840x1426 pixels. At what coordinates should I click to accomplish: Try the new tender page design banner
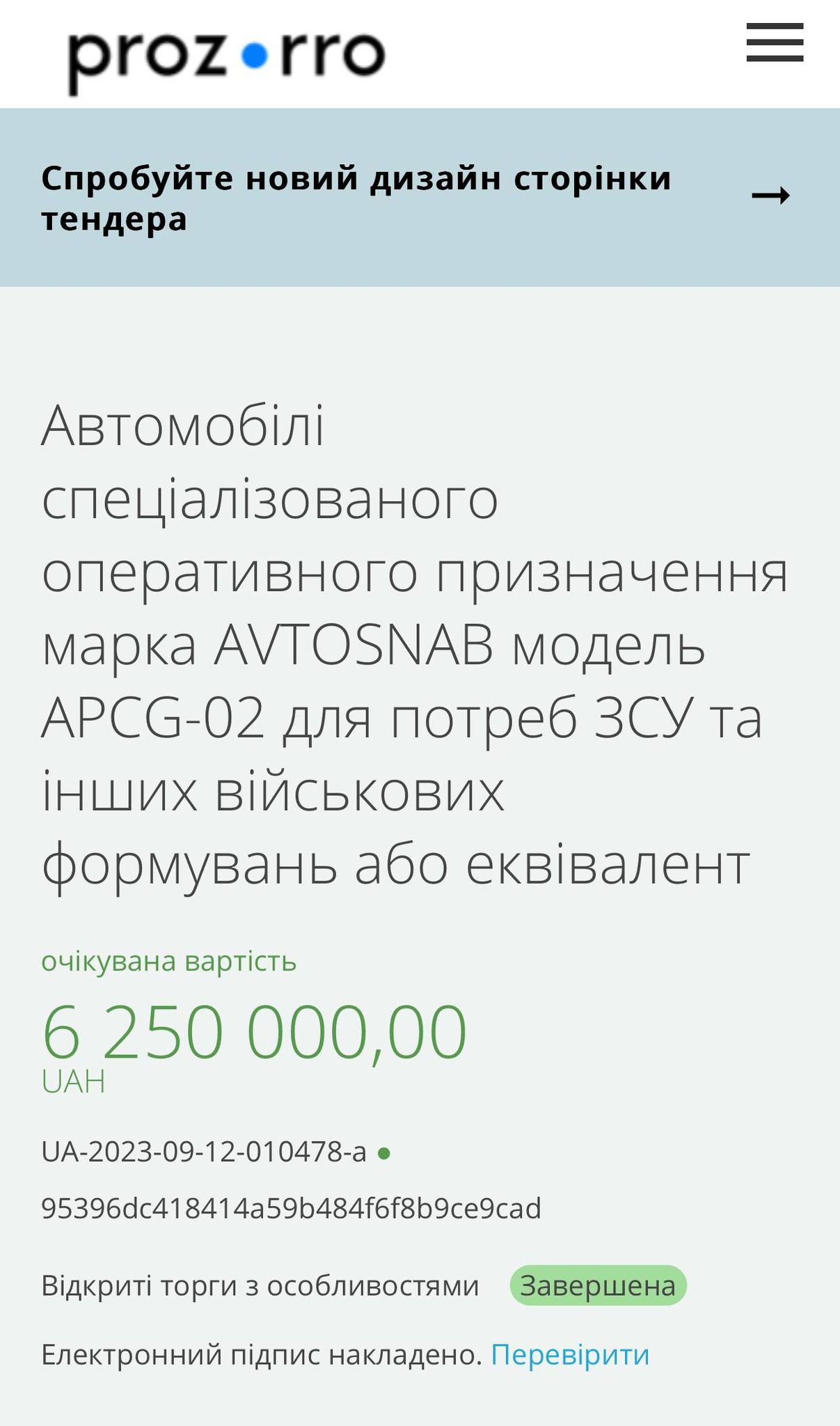point(419,198)
